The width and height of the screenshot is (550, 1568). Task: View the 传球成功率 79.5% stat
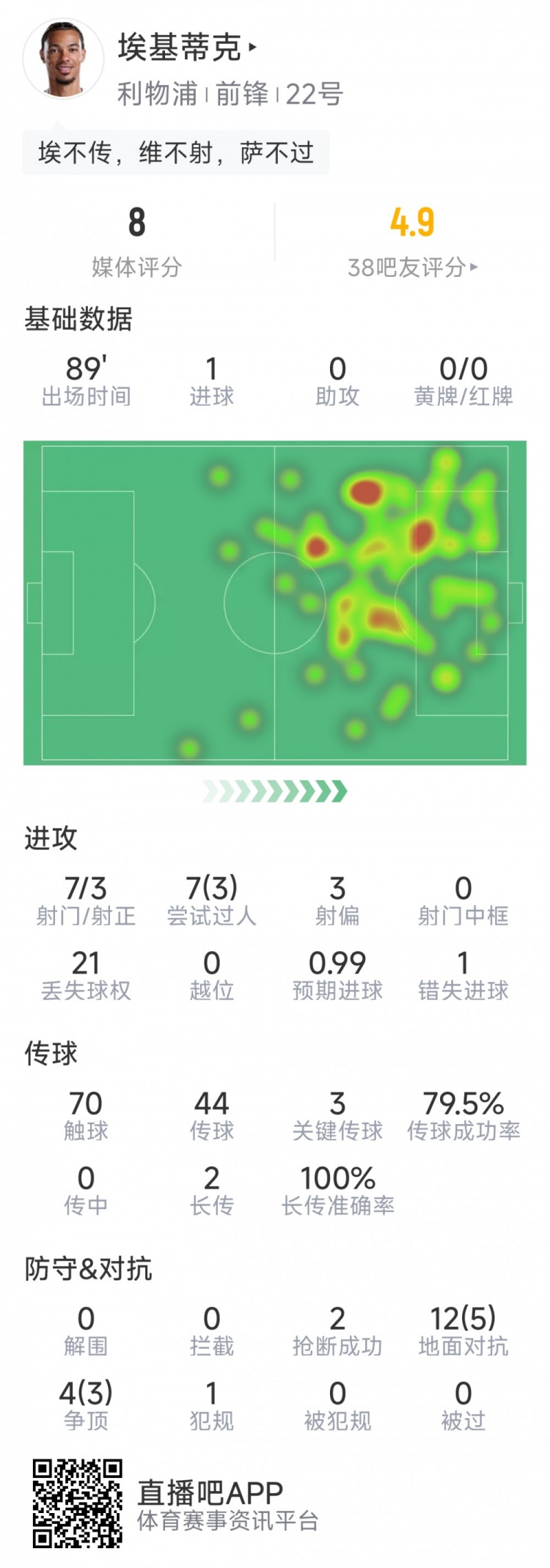465,1099
